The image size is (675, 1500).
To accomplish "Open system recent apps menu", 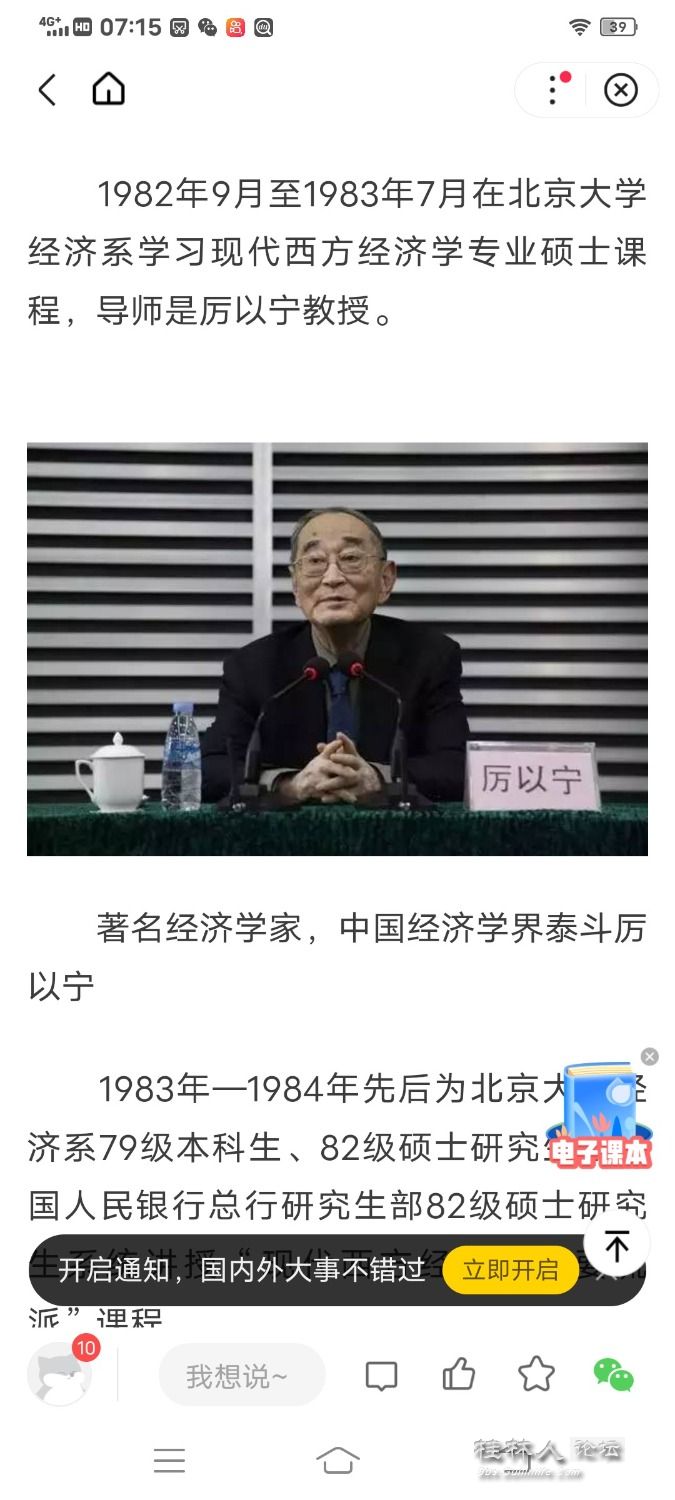I will (x=169, y=1461).
